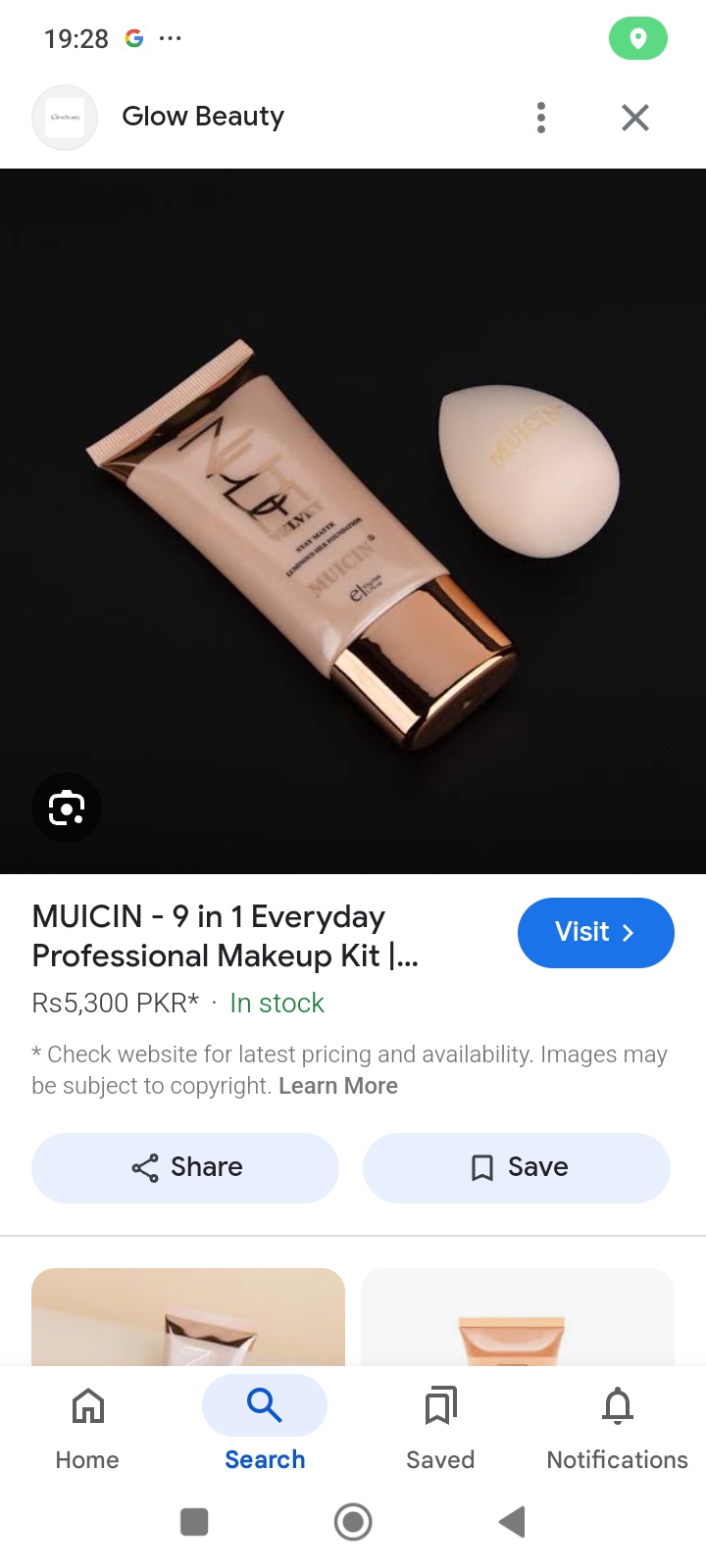Viewport: 706px width, 1568px height.
Task: Visit the MUICIN product website
Action: coord(595,932)
